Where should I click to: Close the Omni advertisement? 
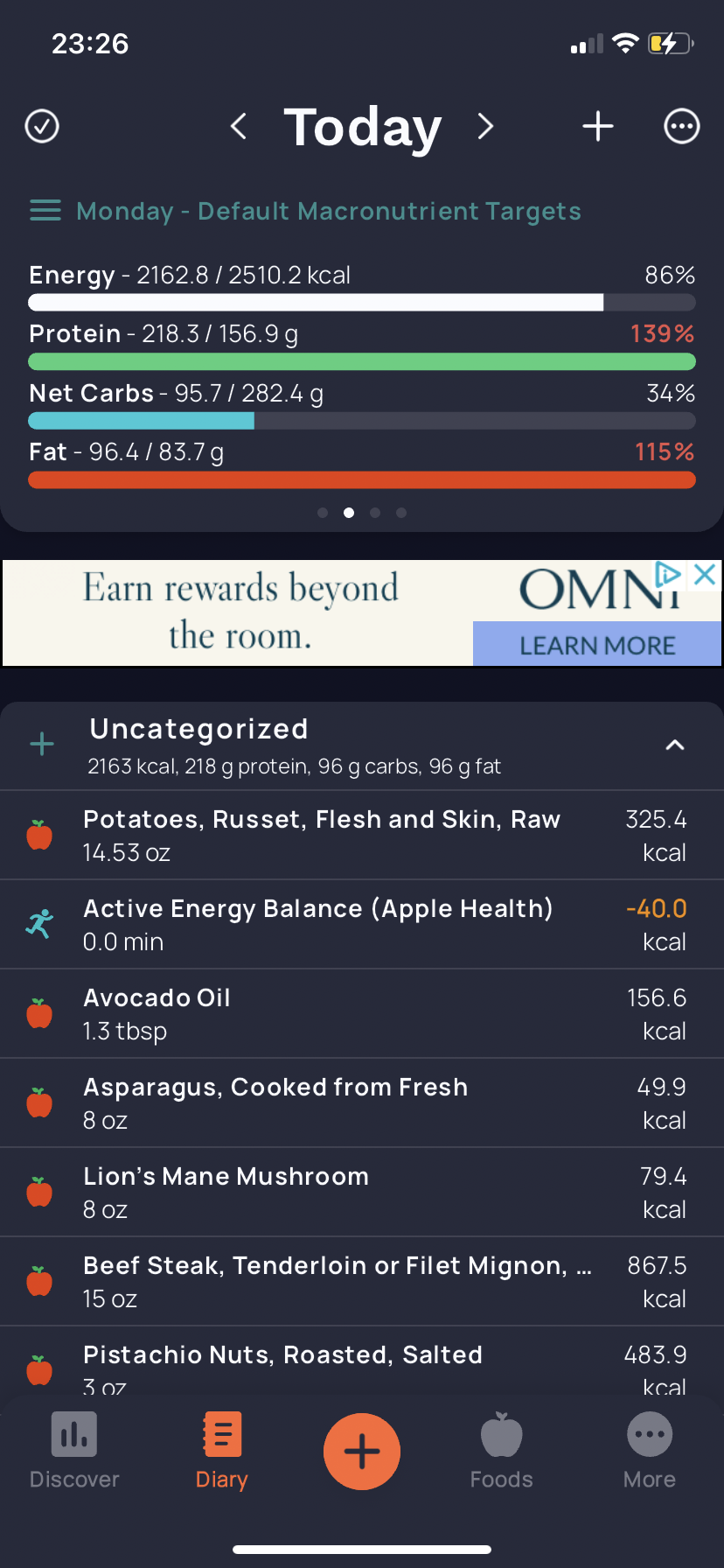(705, 575)
